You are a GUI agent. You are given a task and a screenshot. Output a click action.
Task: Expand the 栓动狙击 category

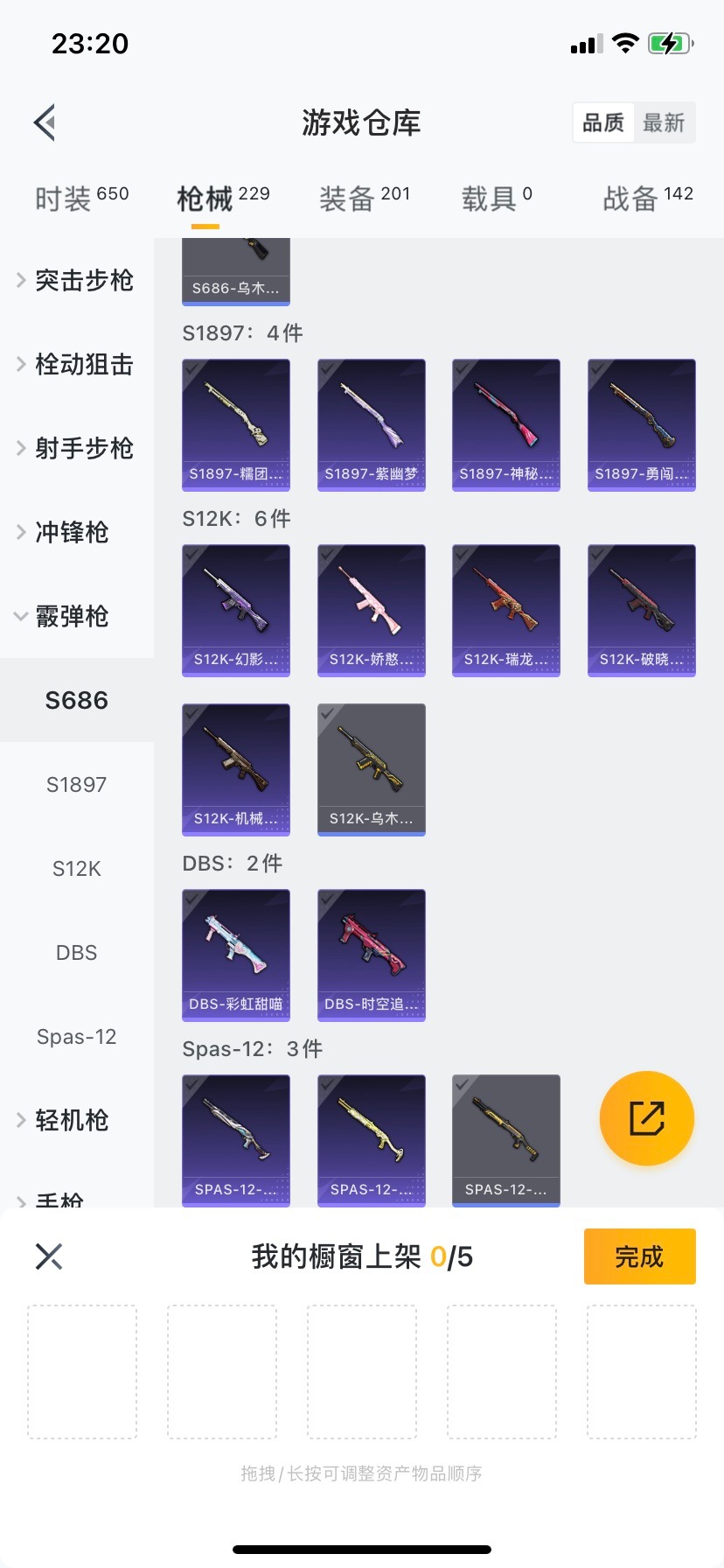coord(76,364)
